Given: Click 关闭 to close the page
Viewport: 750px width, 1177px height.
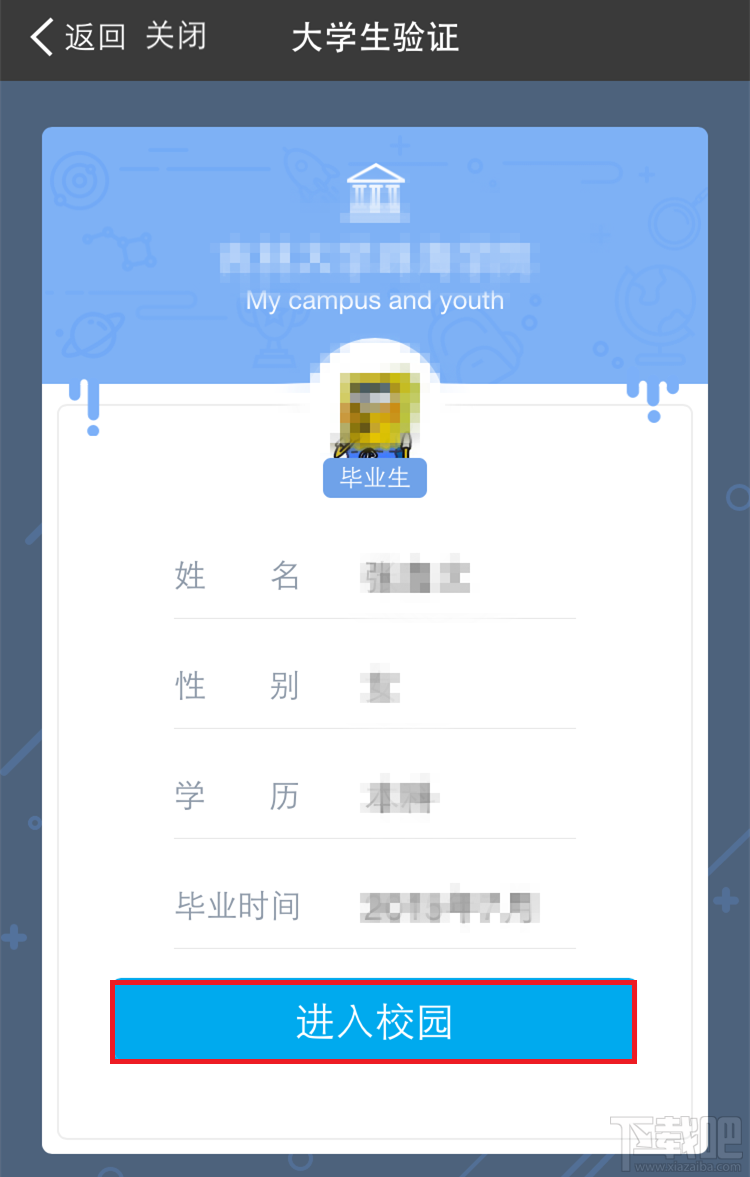Looking at the screenshot, I should pos(175,36).
